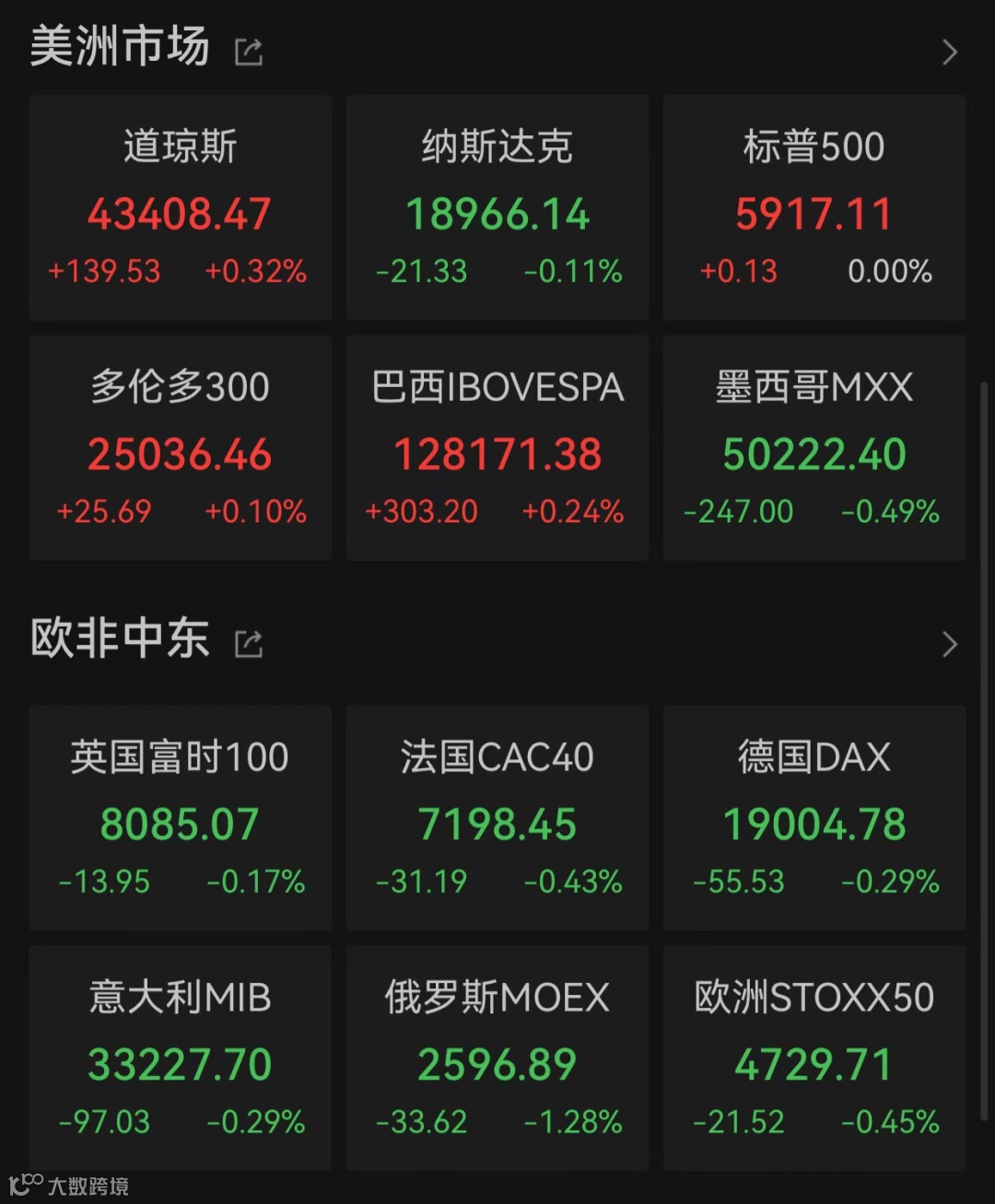View 法国CAC40 index details
995x1204 pixels.
(497, 818)
